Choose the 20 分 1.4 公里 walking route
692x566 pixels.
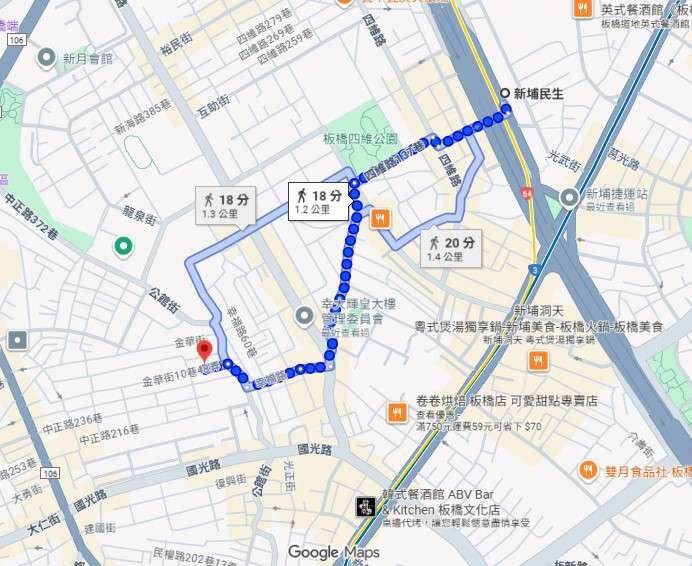pyautogui.click(x=451, y=248)
